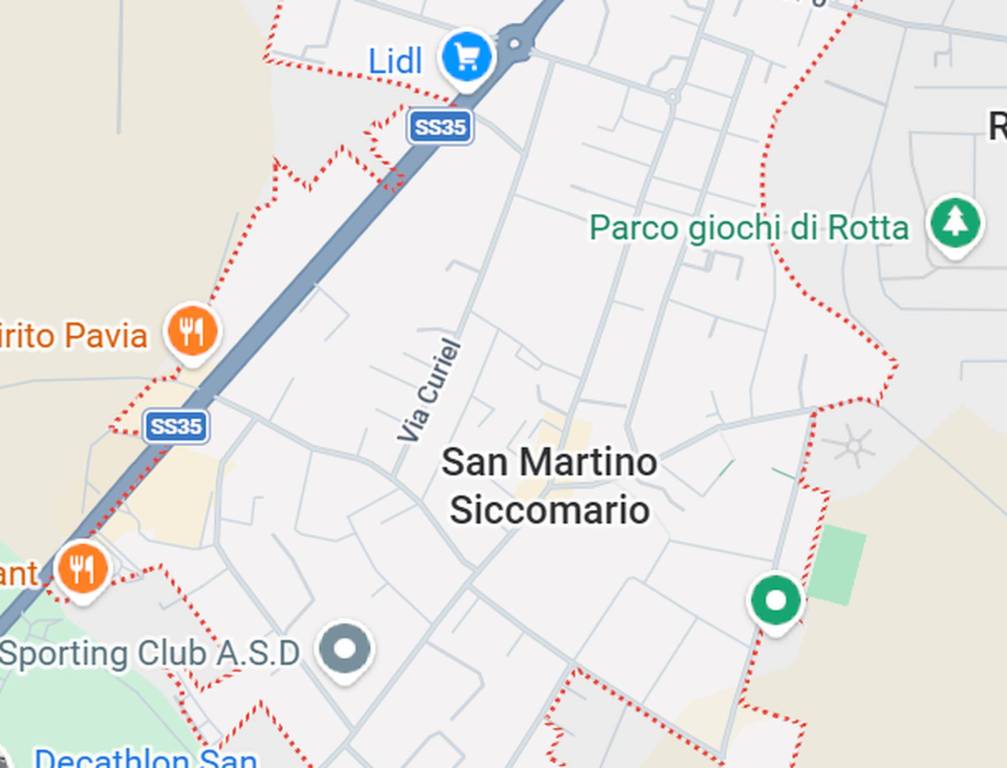Select the Parco giochi di Rotta marker
This screenshot has width=1007, height=768.
pyautogui.click(x=954, y=224)
